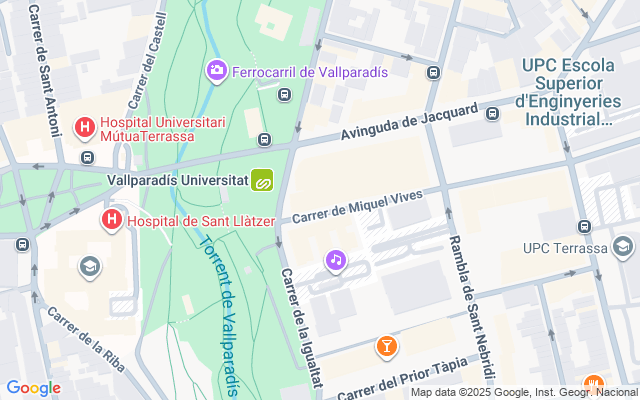The image size is (640, 400).
Task: Select the UPC Terrassa university marker
Action: tap(625, 247)
